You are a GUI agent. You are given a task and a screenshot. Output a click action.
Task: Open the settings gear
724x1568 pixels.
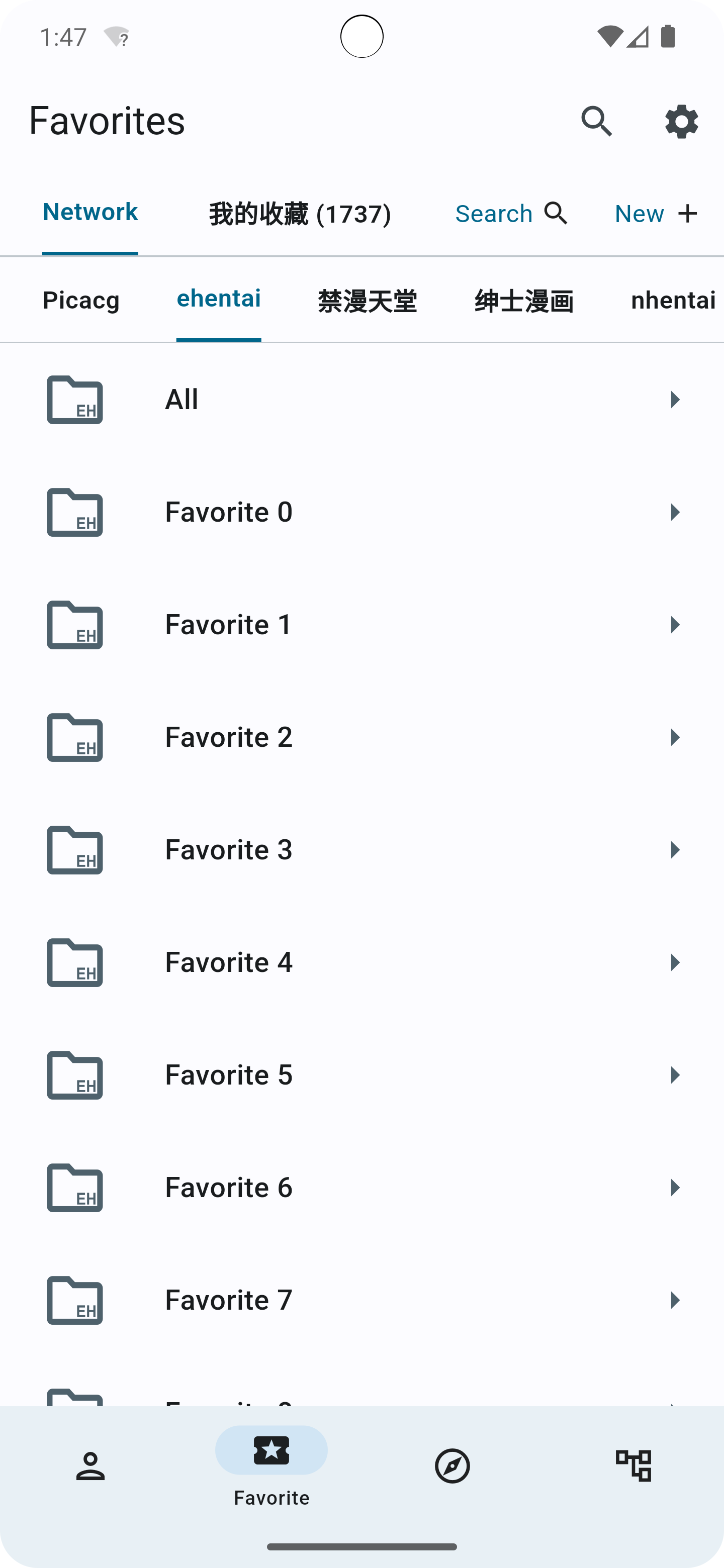pyautogui.click(x=681, y=121)
